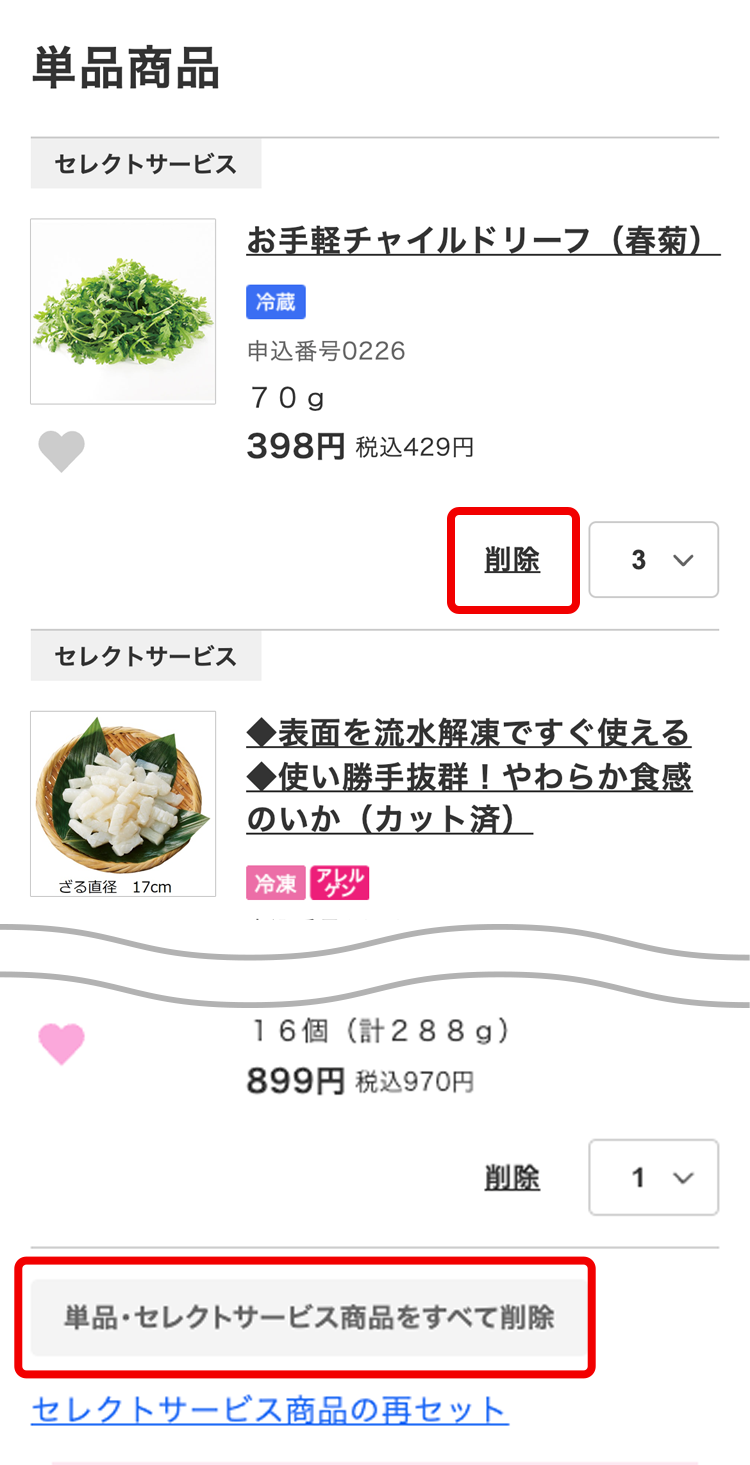Click the 冷蔵 storage badge on the 春菊 item

click(x=275, y=301)
